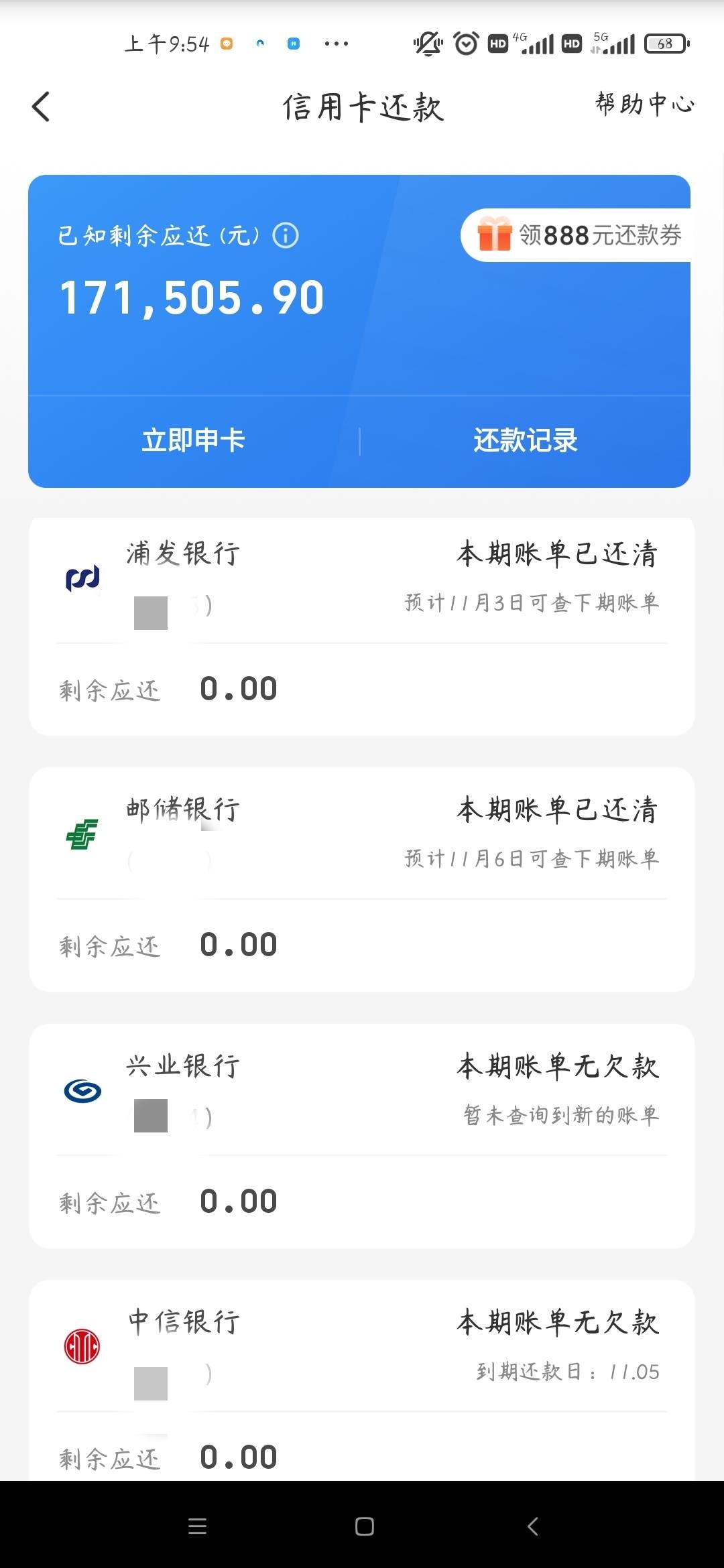The height and width of the screenshot is (1568, 724).
Task: Tap 立即申卡 to apply for a card
Action: [x=194, y=441]
